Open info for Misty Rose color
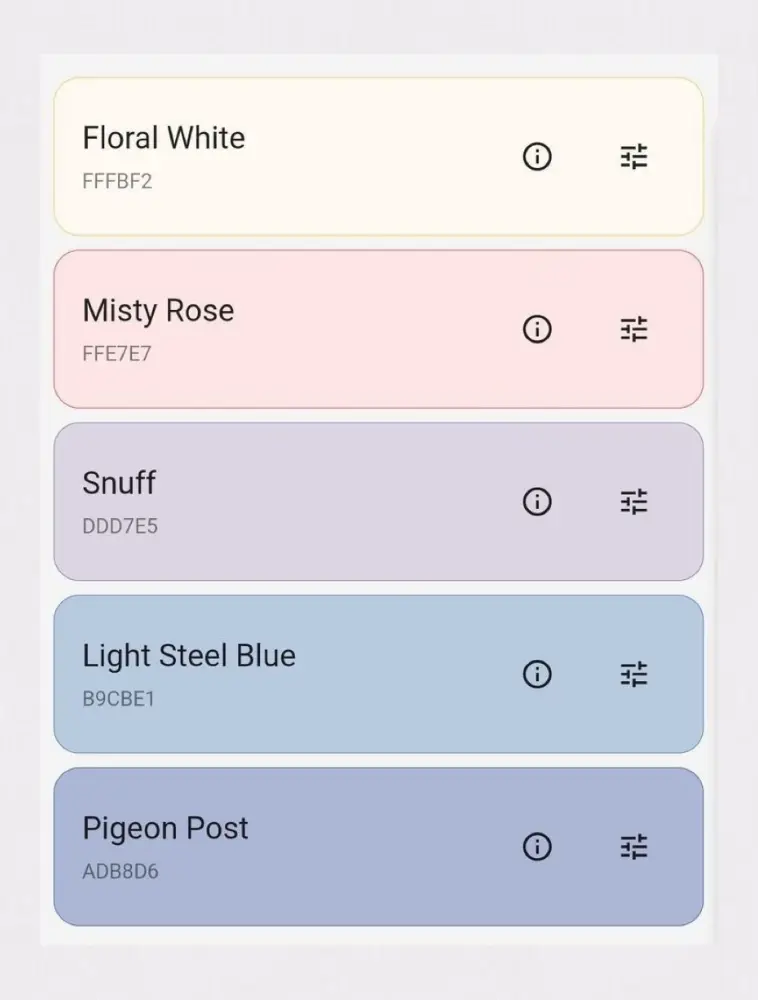The image size is (758, 1000). click(x=537, y=330)
